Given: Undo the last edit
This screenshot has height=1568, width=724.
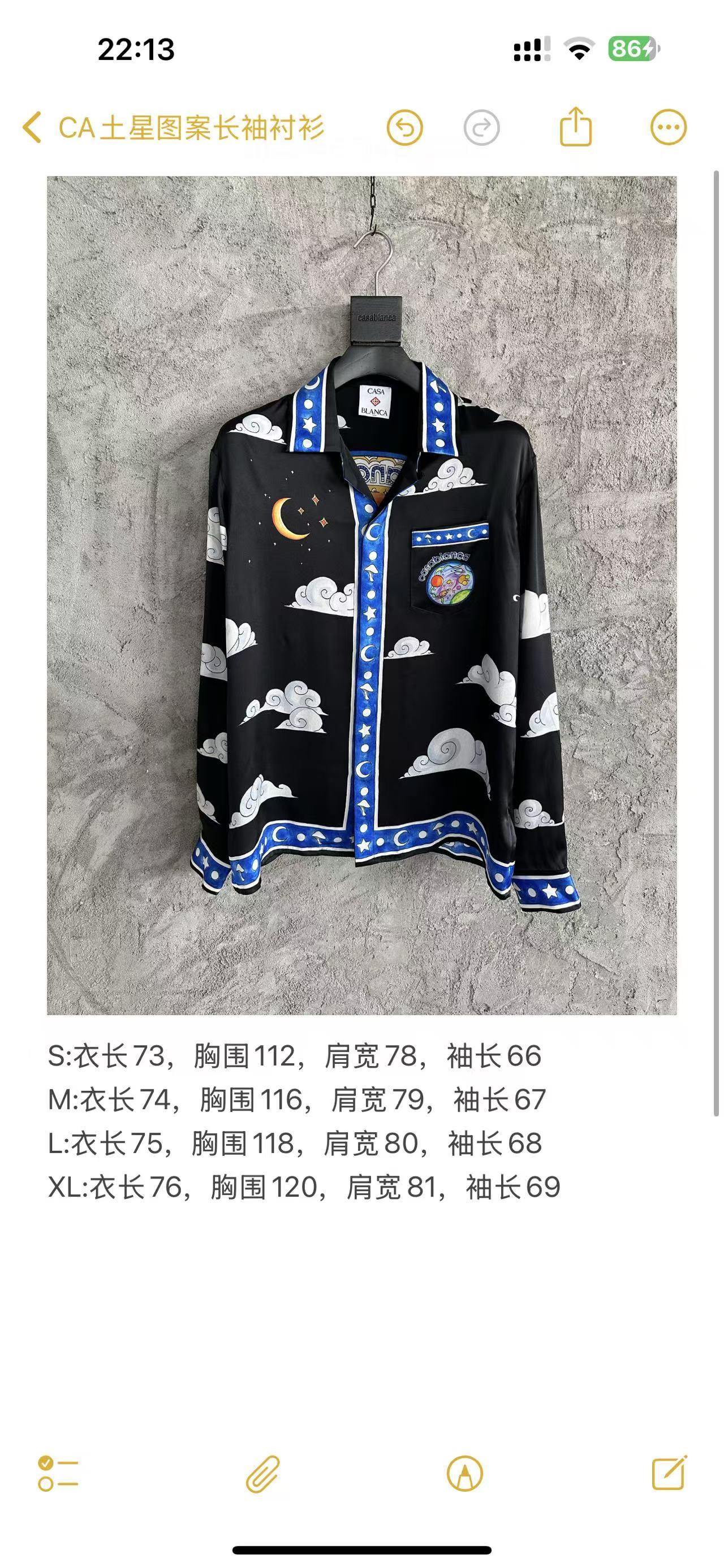Looking at the screenshot, I should pos(404,128).
